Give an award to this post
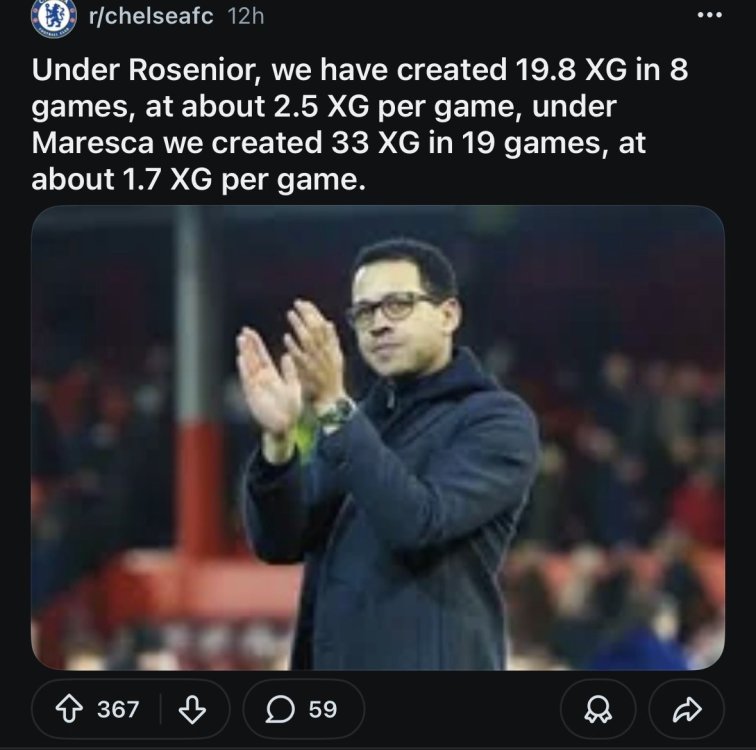 tap(597, 708)
